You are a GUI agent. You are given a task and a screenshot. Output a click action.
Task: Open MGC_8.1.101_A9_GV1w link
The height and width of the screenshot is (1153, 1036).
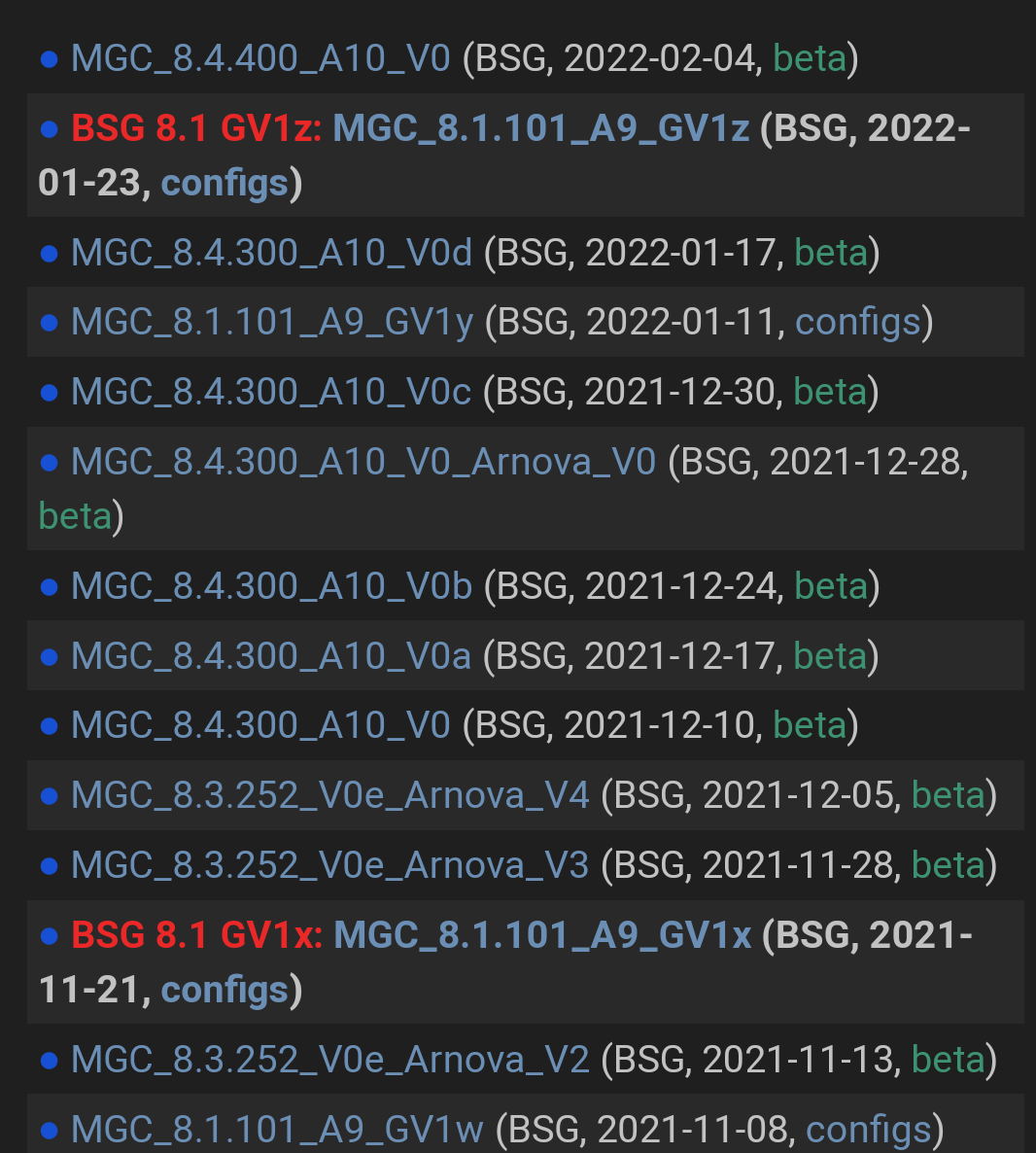277,1130
